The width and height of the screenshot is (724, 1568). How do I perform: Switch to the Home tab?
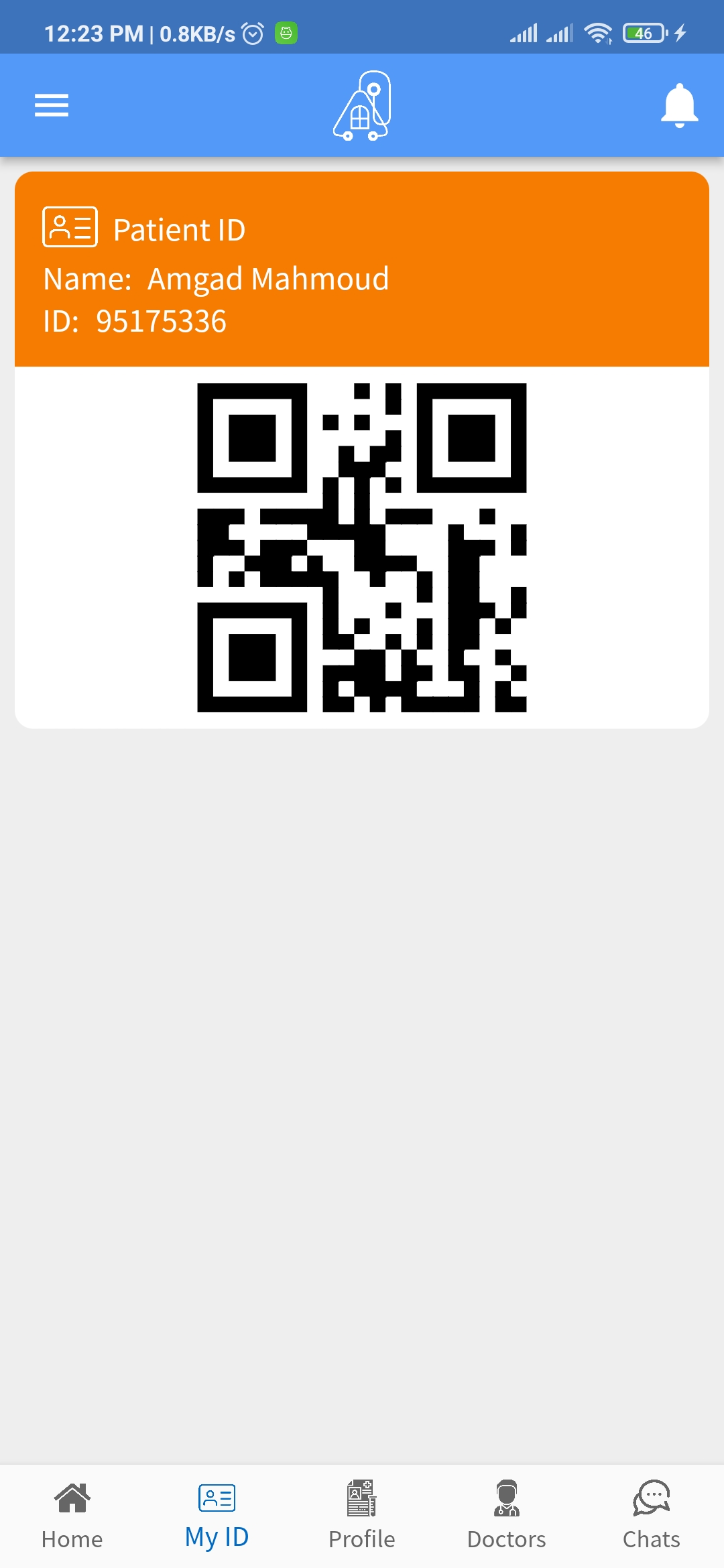pos(72,1516)
